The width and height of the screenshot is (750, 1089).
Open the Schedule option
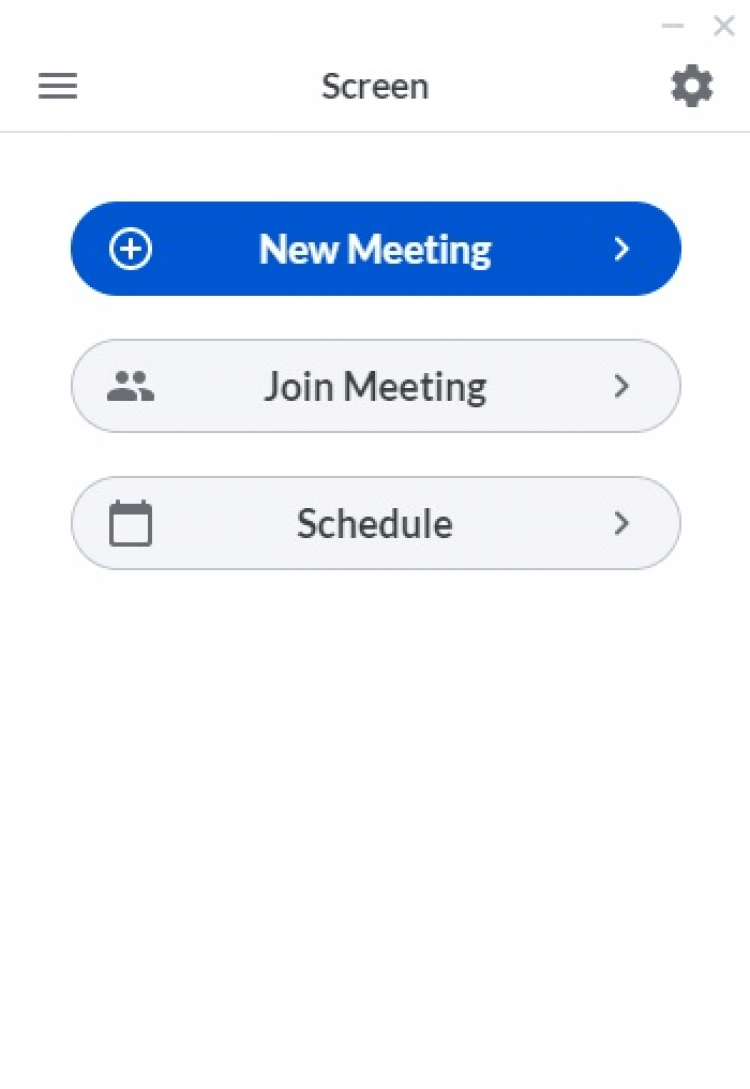coord(375,523)
